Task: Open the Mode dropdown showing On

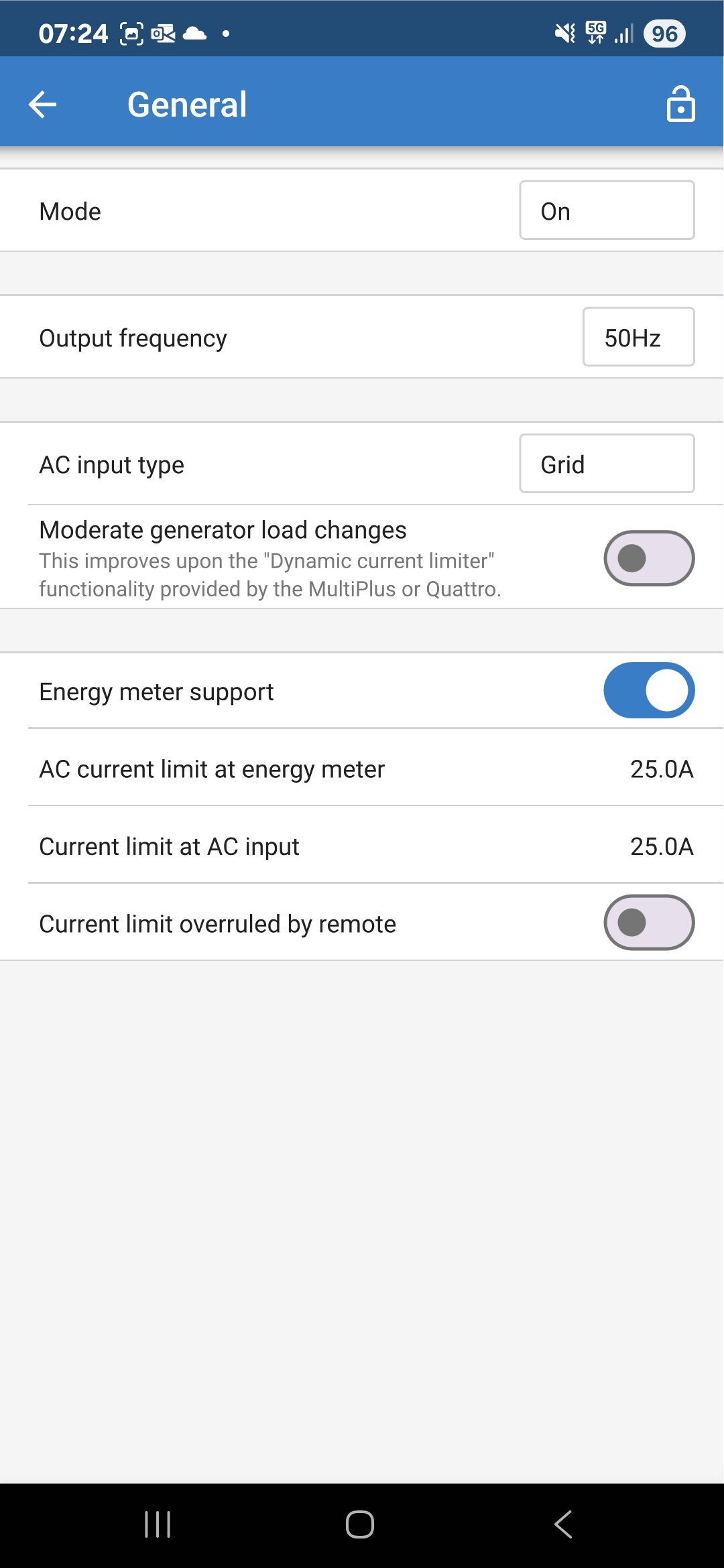Action: pyautogui.click(x=607, y=210)
